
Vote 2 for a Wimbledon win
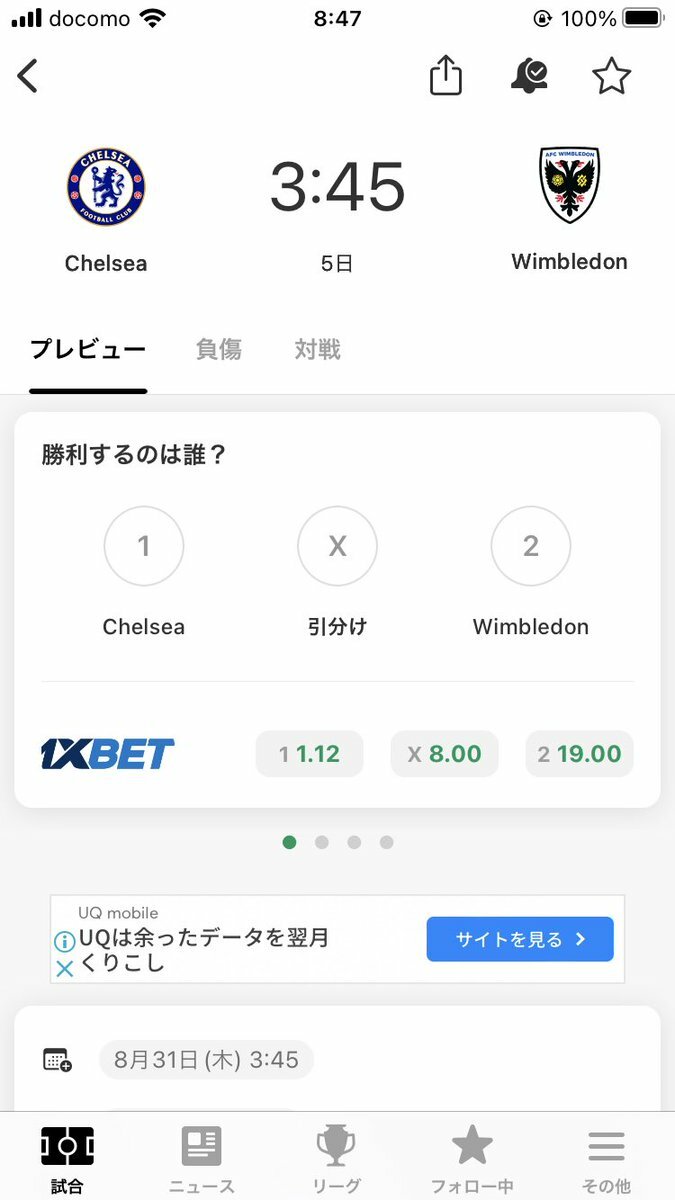[531, 546]
